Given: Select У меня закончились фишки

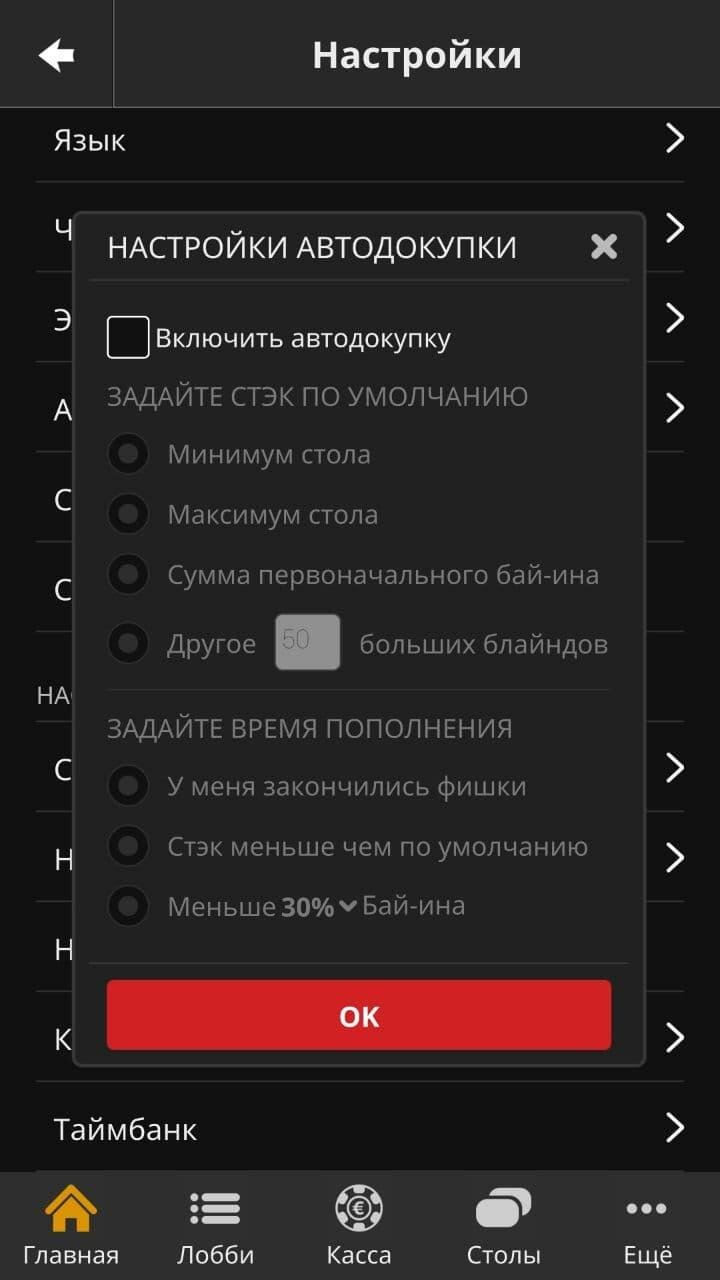Looking at the screenshot, I should tap(128, 786).
